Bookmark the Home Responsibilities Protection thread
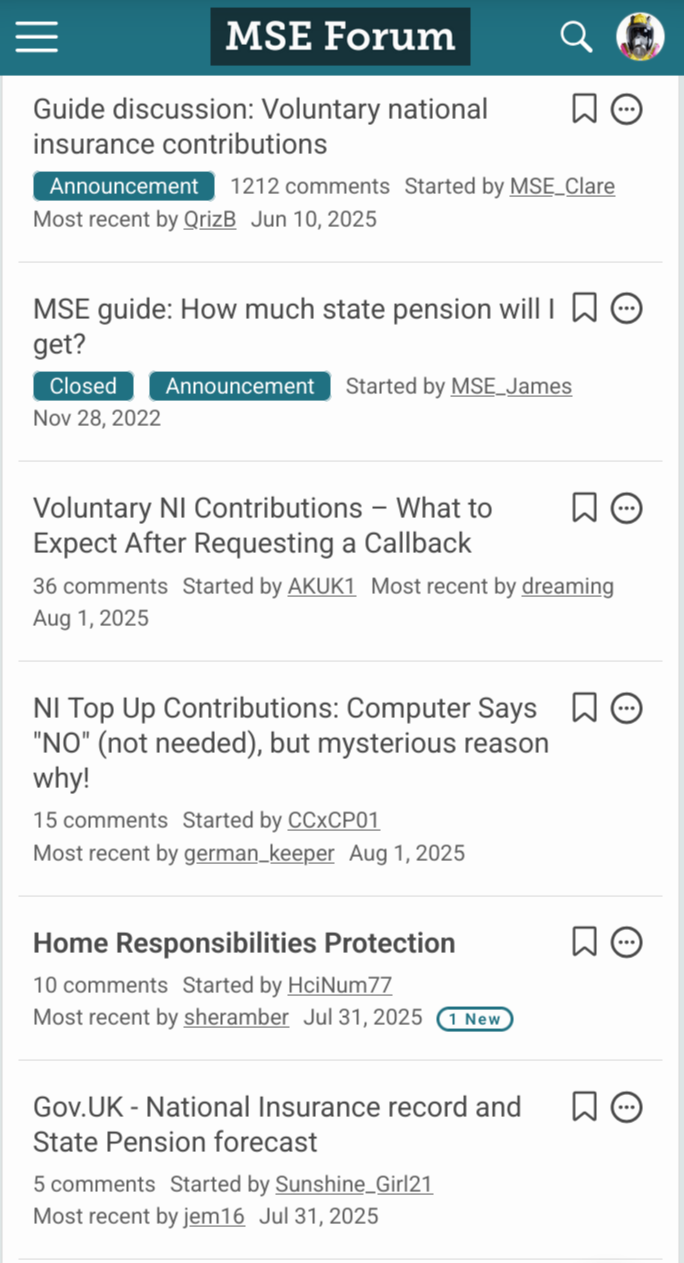Image resolution: width=684 pixels, height=1263 pixels. (x=584, y=942)
